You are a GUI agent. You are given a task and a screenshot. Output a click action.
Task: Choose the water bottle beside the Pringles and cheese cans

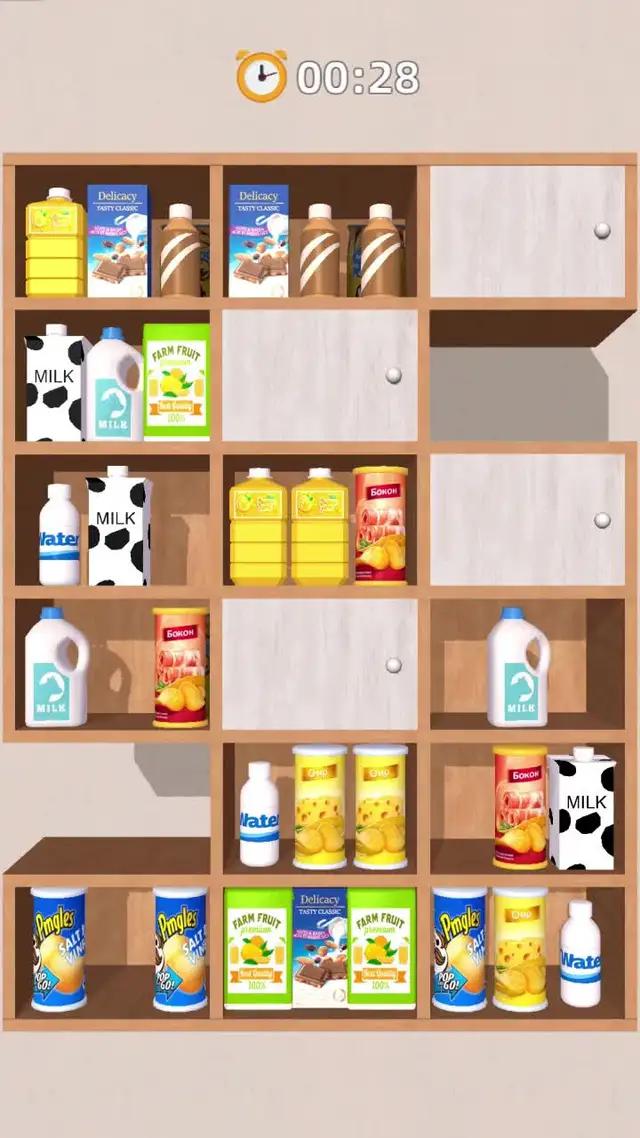(x=580, y=953)
